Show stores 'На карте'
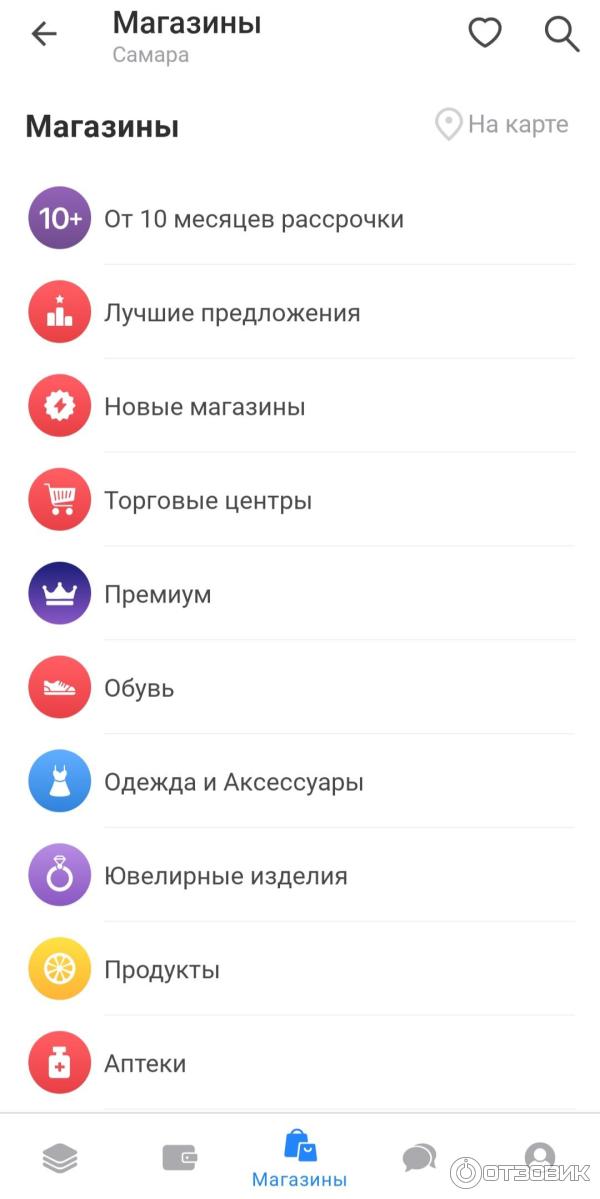Image resolution: width=600 pixels, height=1199 pixels. [x=502, y=125]
